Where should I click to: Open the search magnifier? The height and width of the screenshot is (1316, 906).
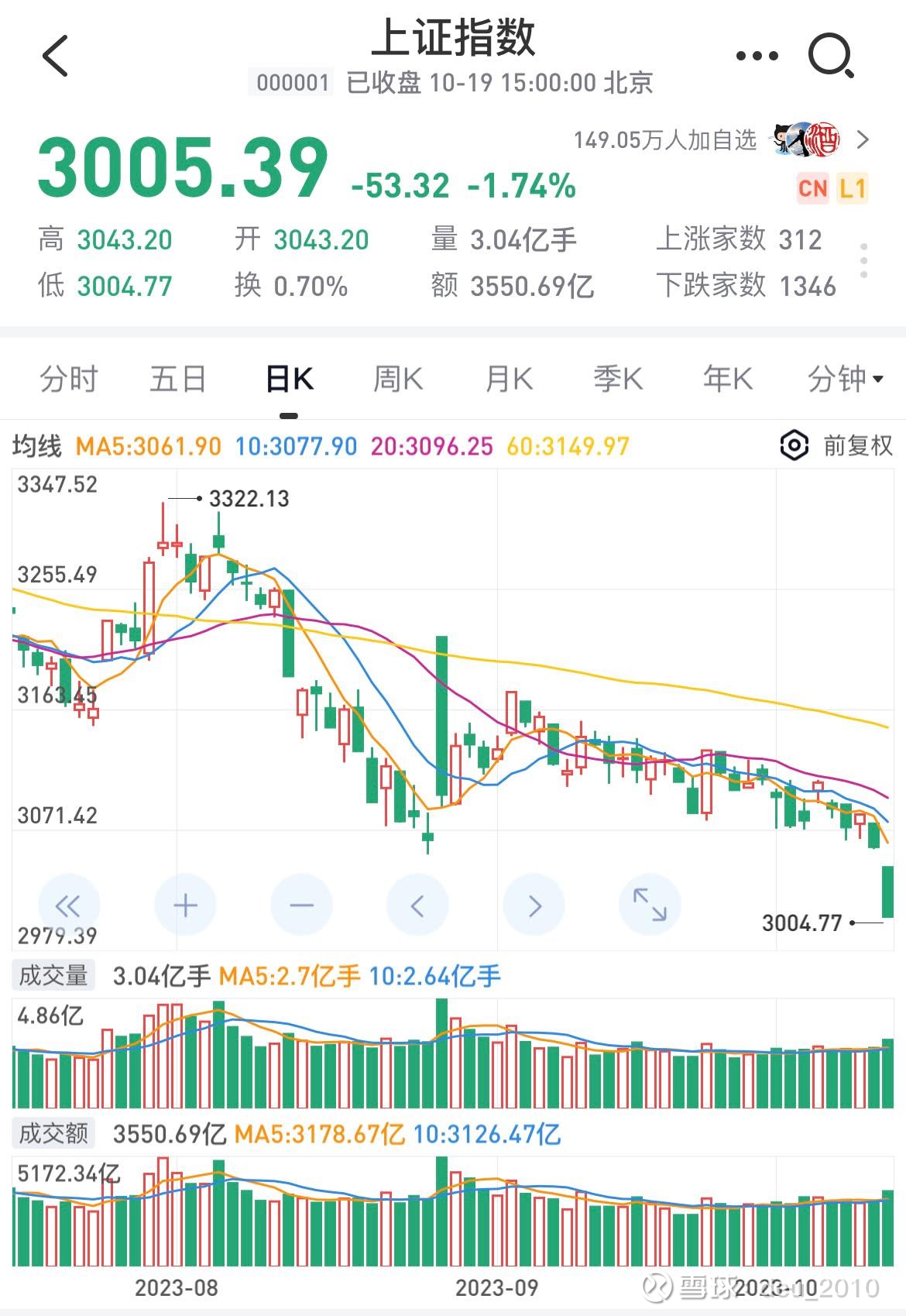point(832,56)
